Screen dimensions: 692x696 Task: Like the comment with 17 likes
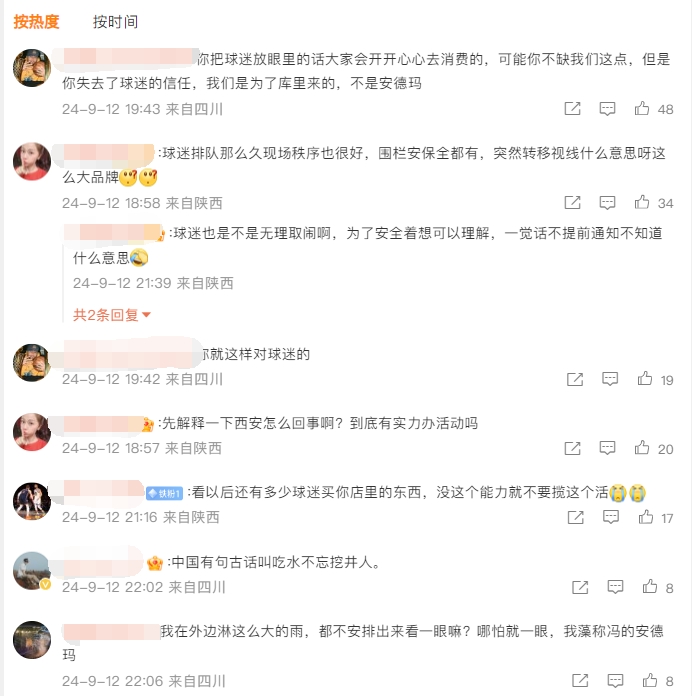click(645, 517)
